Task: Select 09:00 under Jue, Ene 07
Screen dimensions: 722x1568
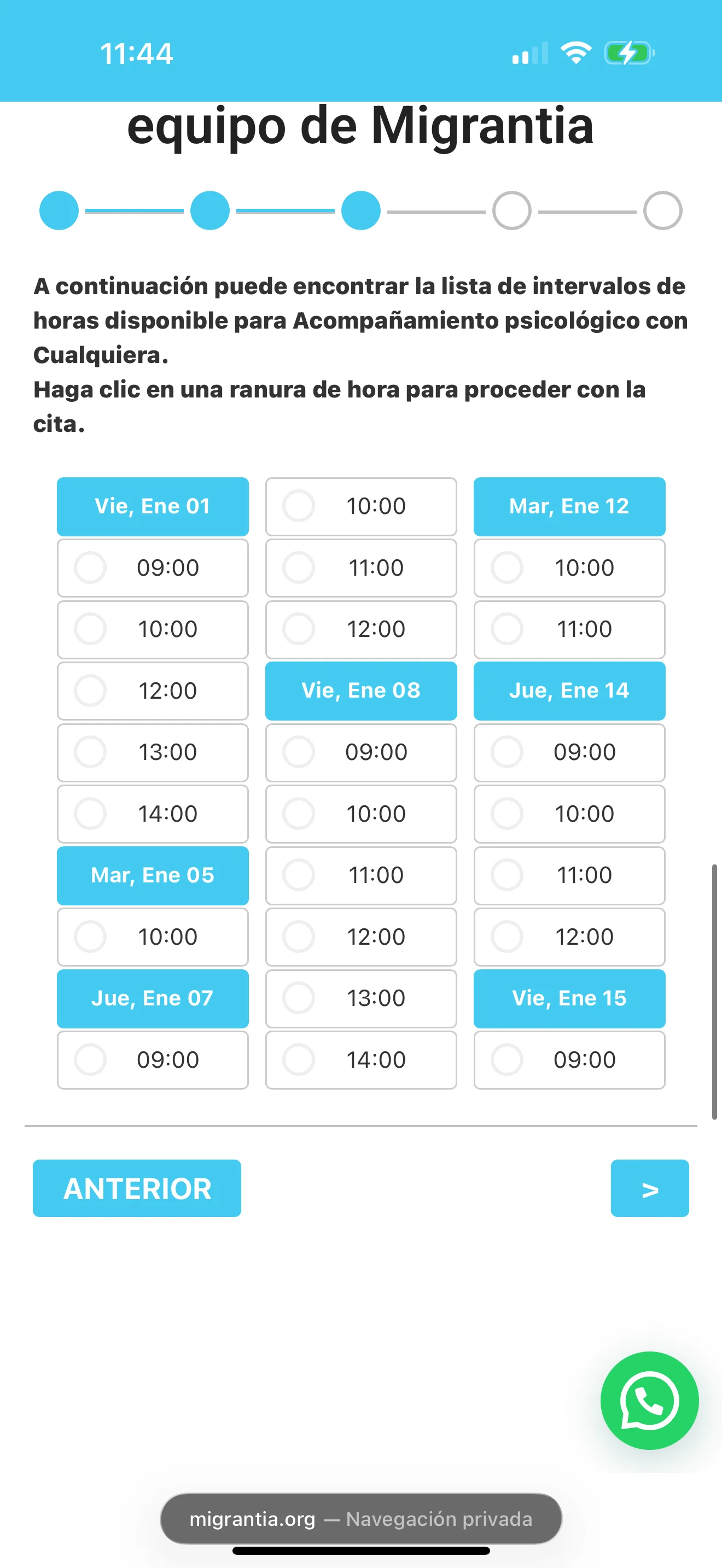Action: [153, 1060]
